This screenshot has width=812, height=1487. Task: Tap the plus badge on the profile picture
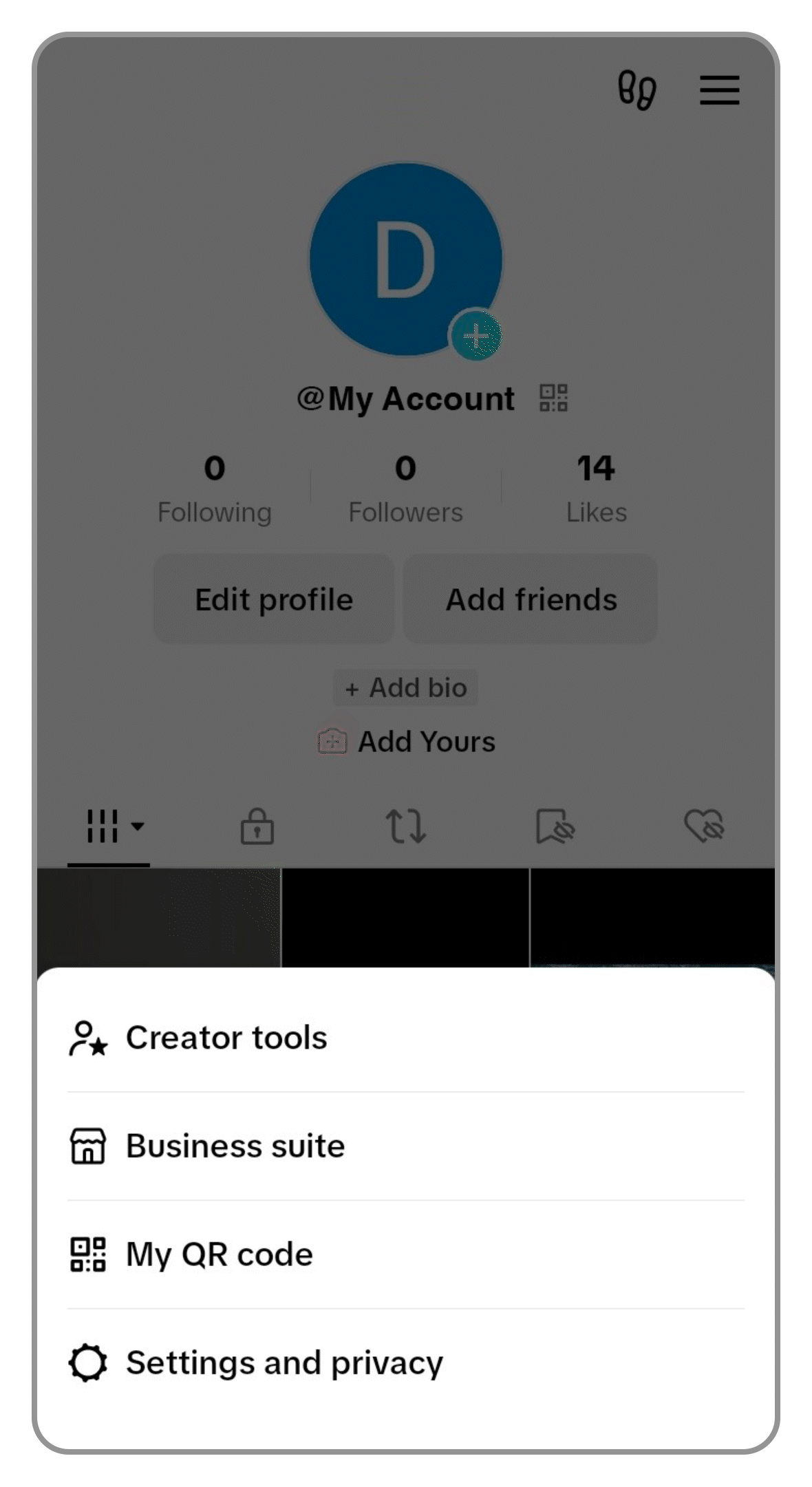pos(476,335)
